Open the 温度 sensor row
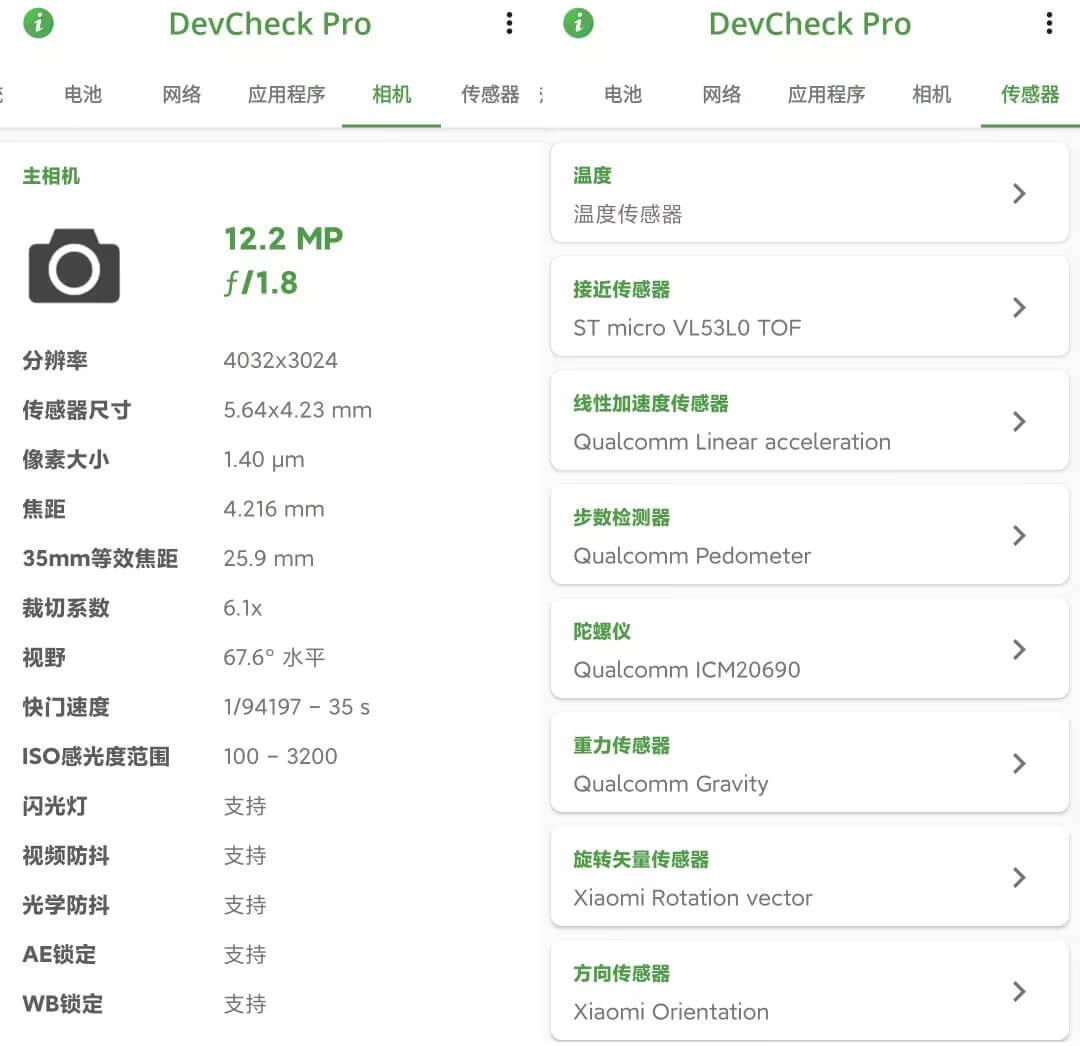This screenshot has width=1080, height=1046. click(809, 193)
